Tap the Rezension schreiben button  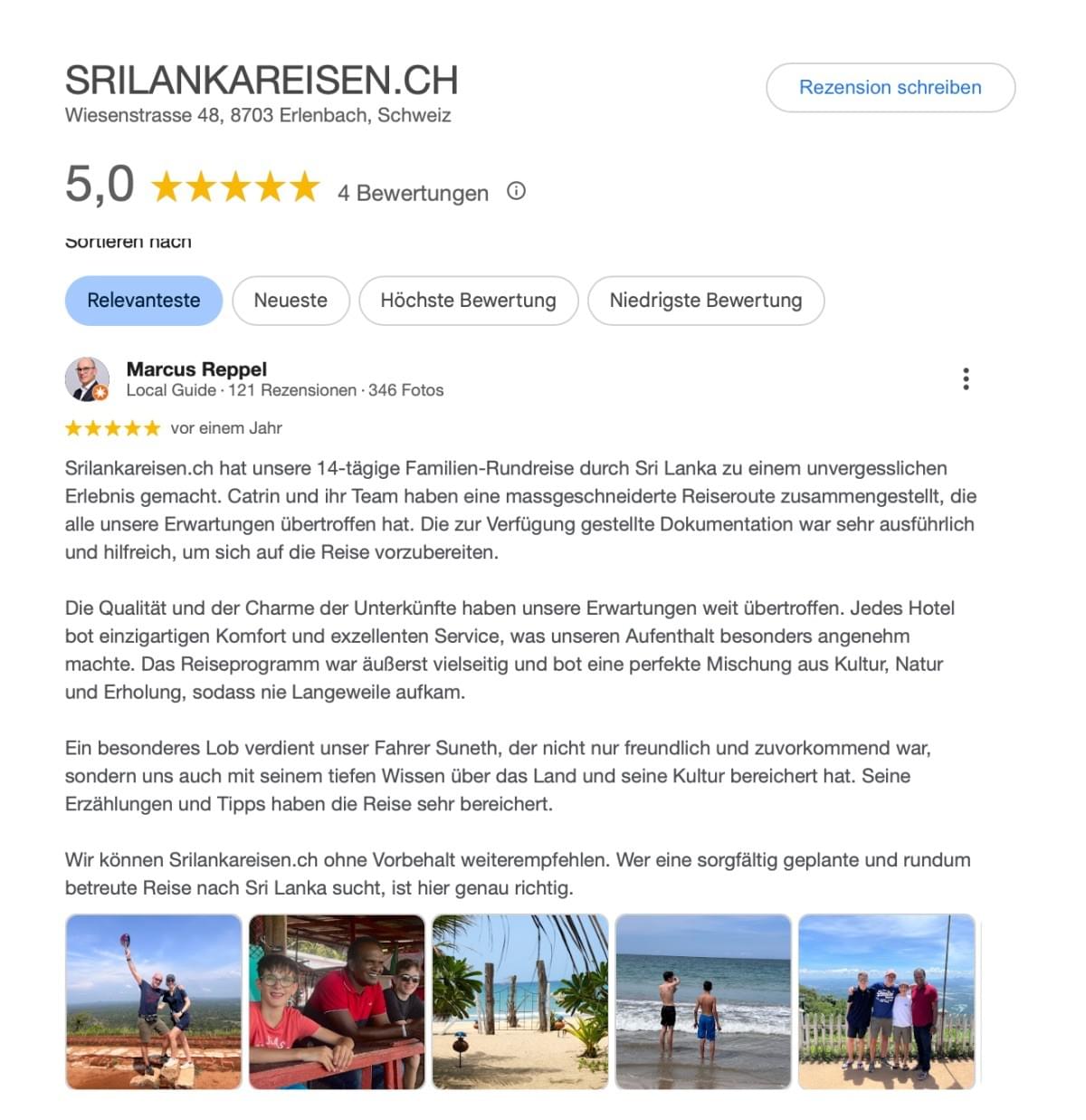pos(890,88)
